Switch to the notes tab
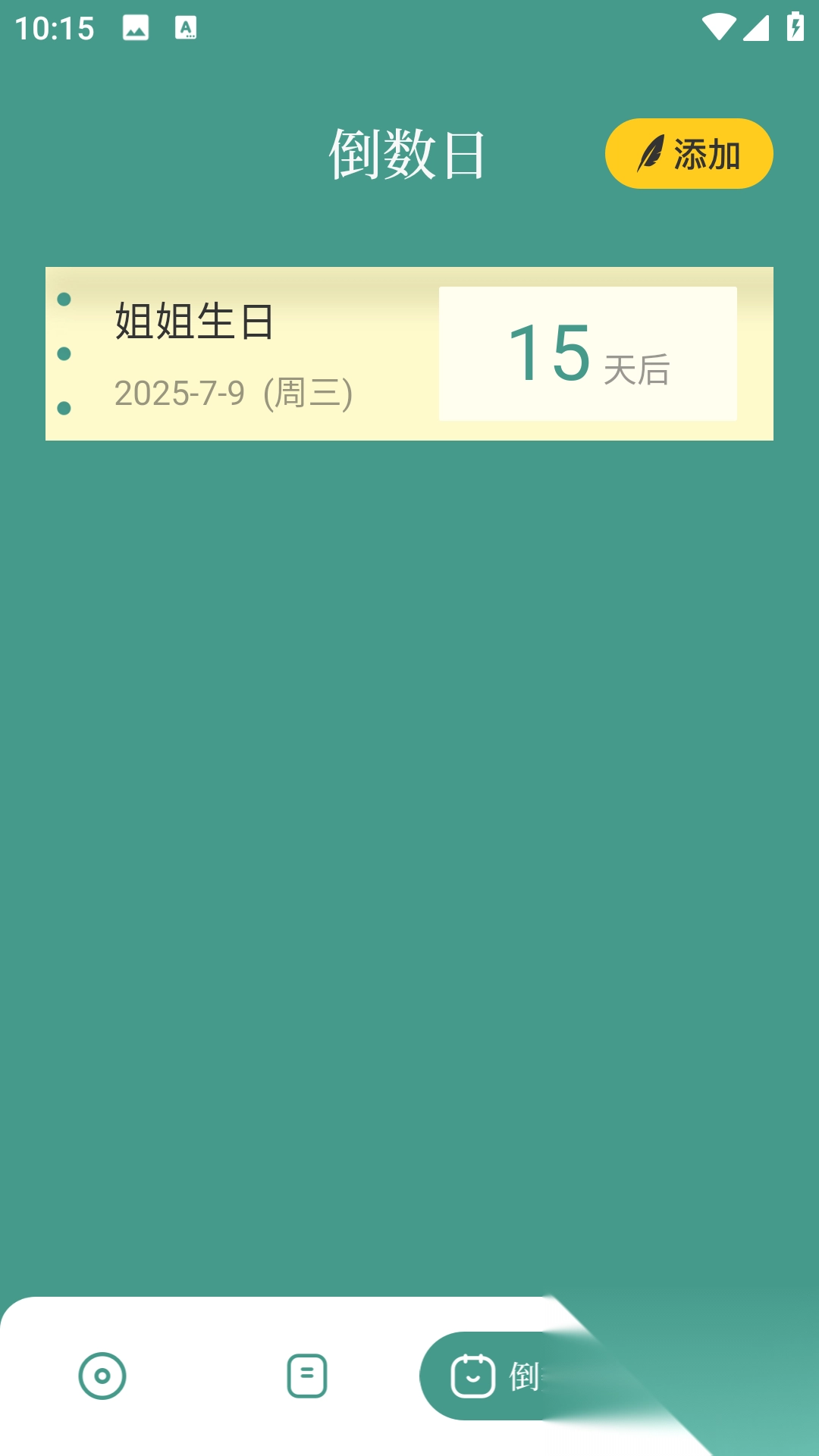The width and height of the screenshot is (819, 1456). click(x=307, y=1376)
